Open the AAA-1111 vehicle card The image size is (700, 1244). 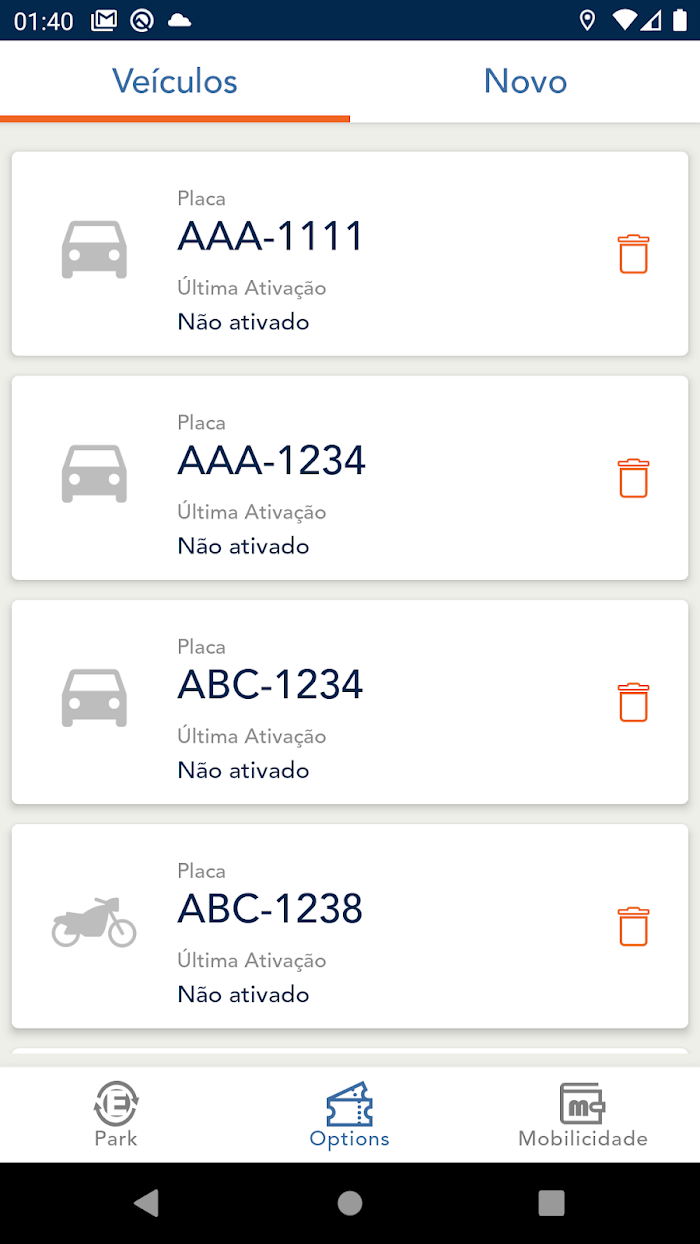tap(350, 254)
